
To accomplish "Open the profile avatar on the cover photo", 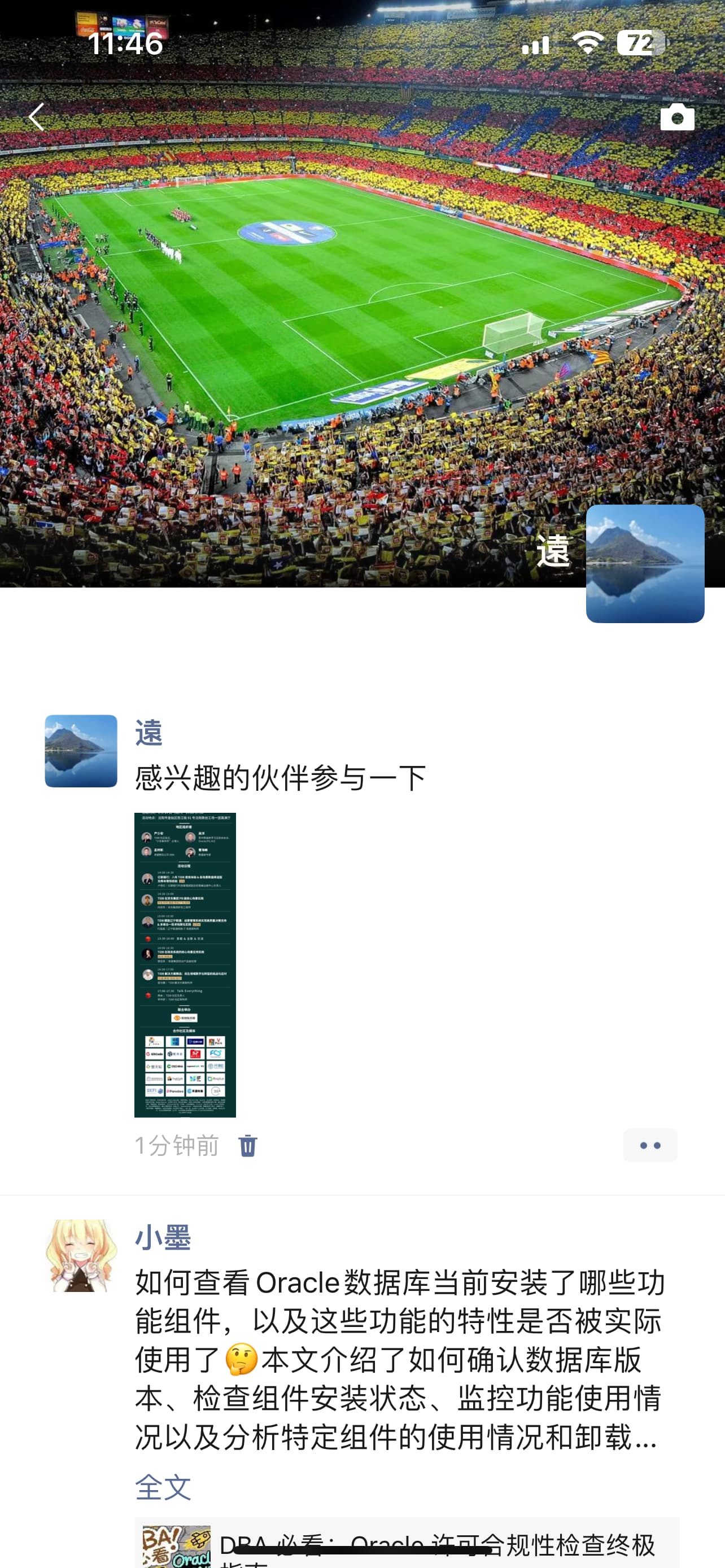I will pos(645,563).
